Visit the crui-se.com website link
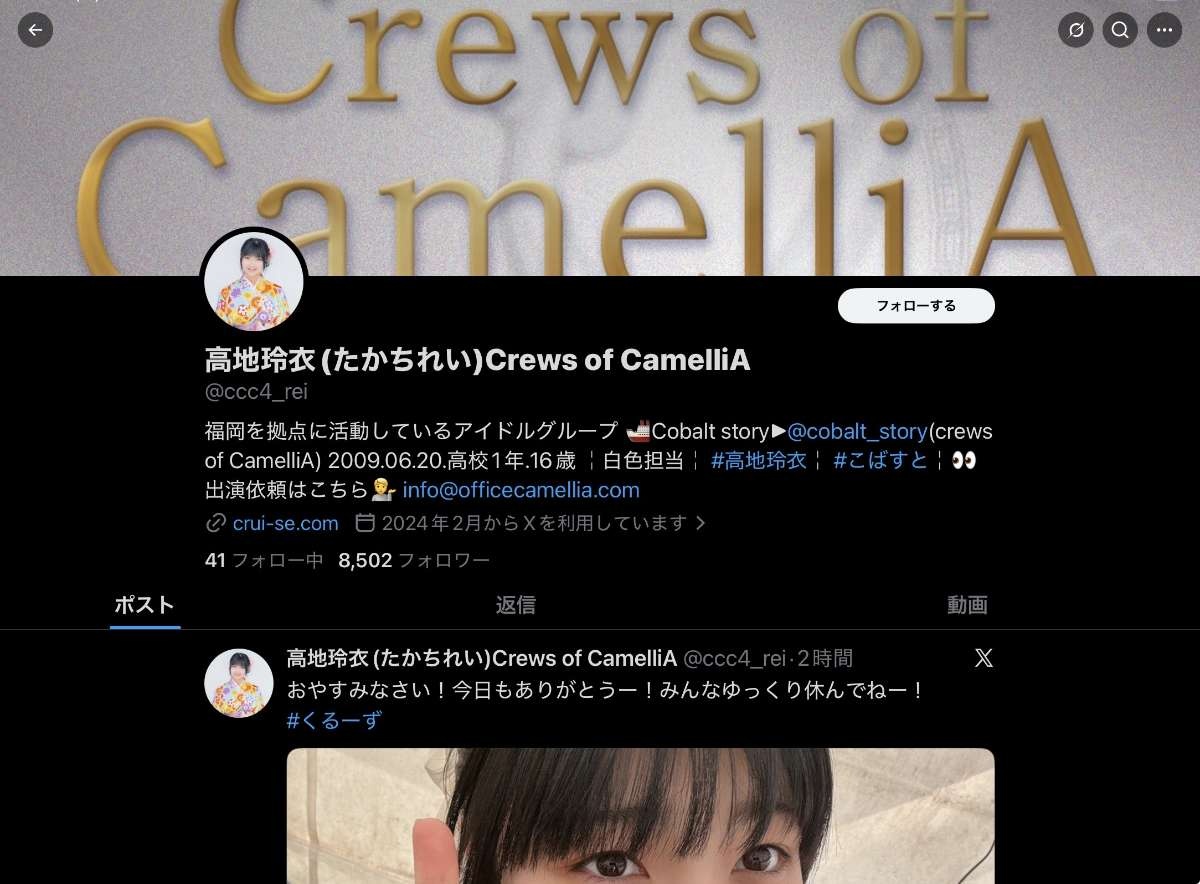The height and width of the screenshot is (884, 1200). (285, 523)
